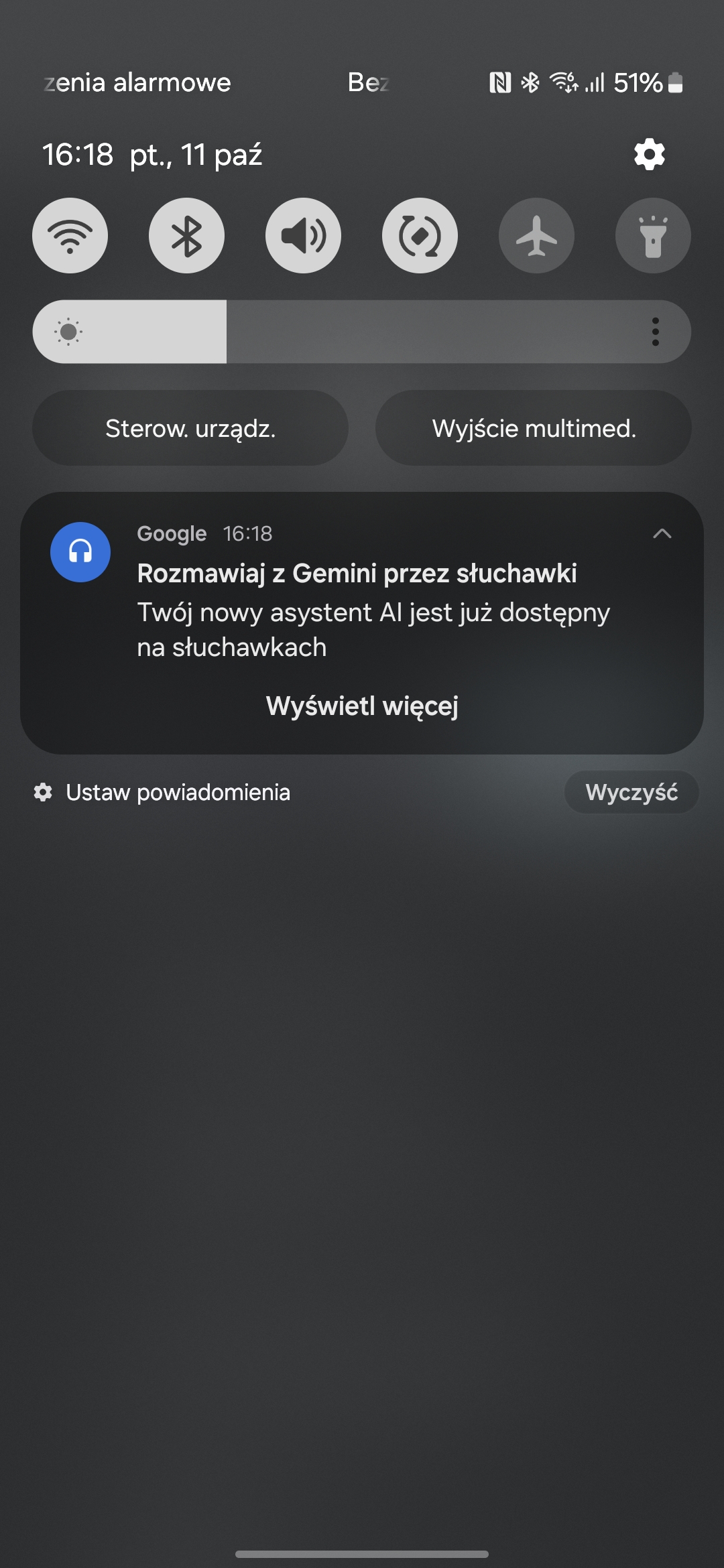Image resolution: width=724 pixels, height=1568 pixels.
Task: Toggle the sound mode quick setting
Action: tap(303, 236)
